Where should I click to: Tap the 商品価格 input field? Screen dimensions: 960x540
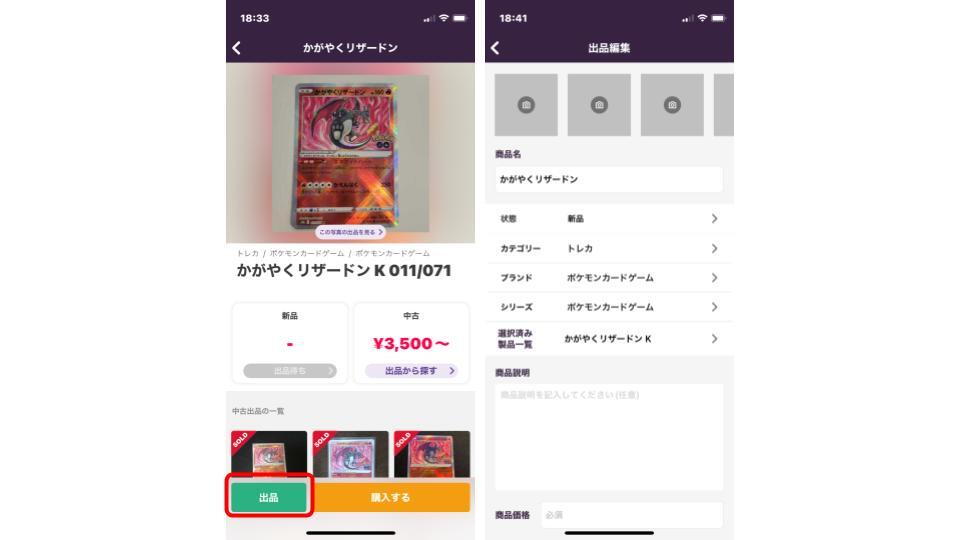click(x=632, y=515)
